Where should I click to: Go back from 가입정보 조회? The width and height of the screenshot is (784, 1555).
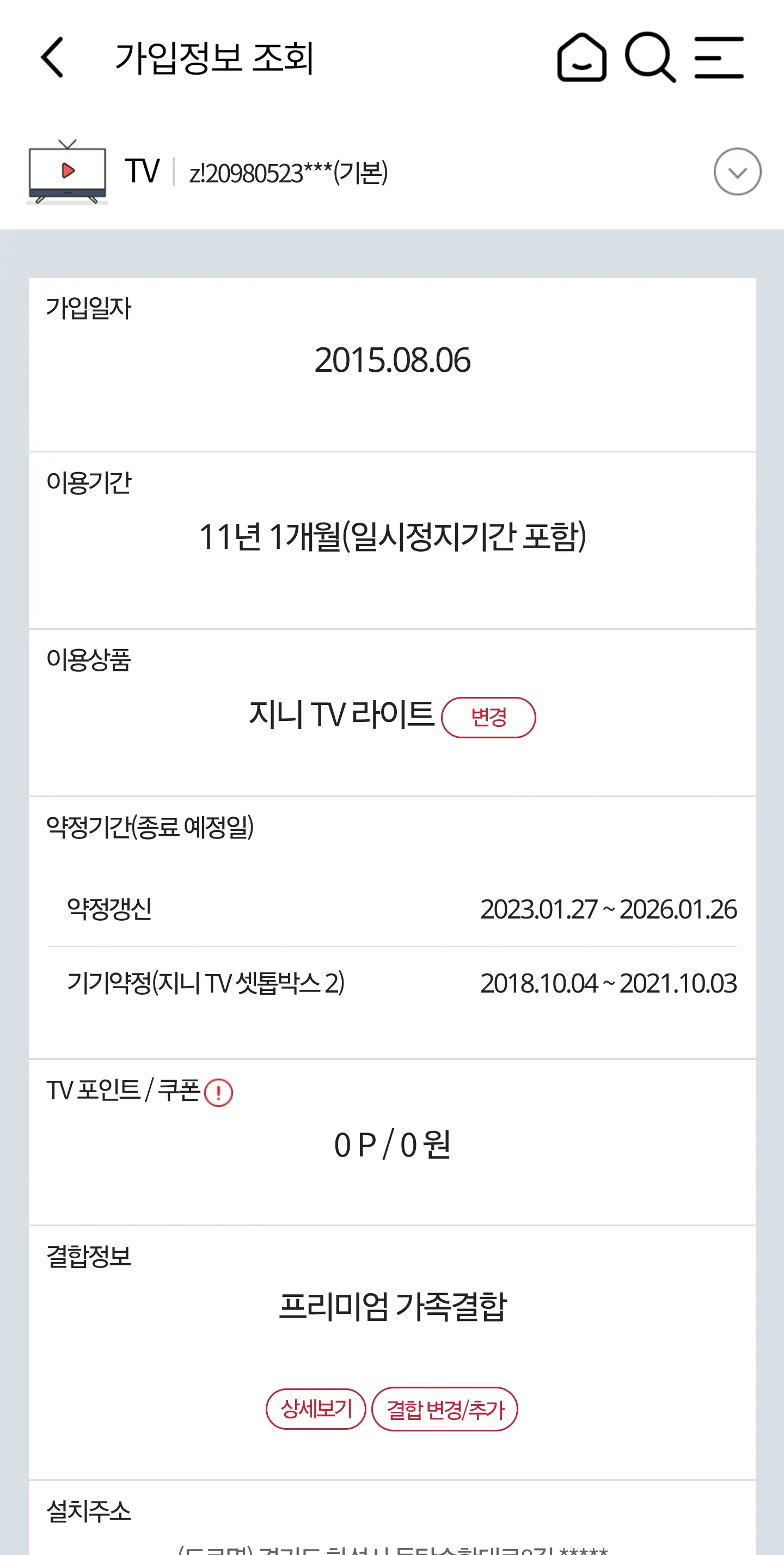[52, 57]
